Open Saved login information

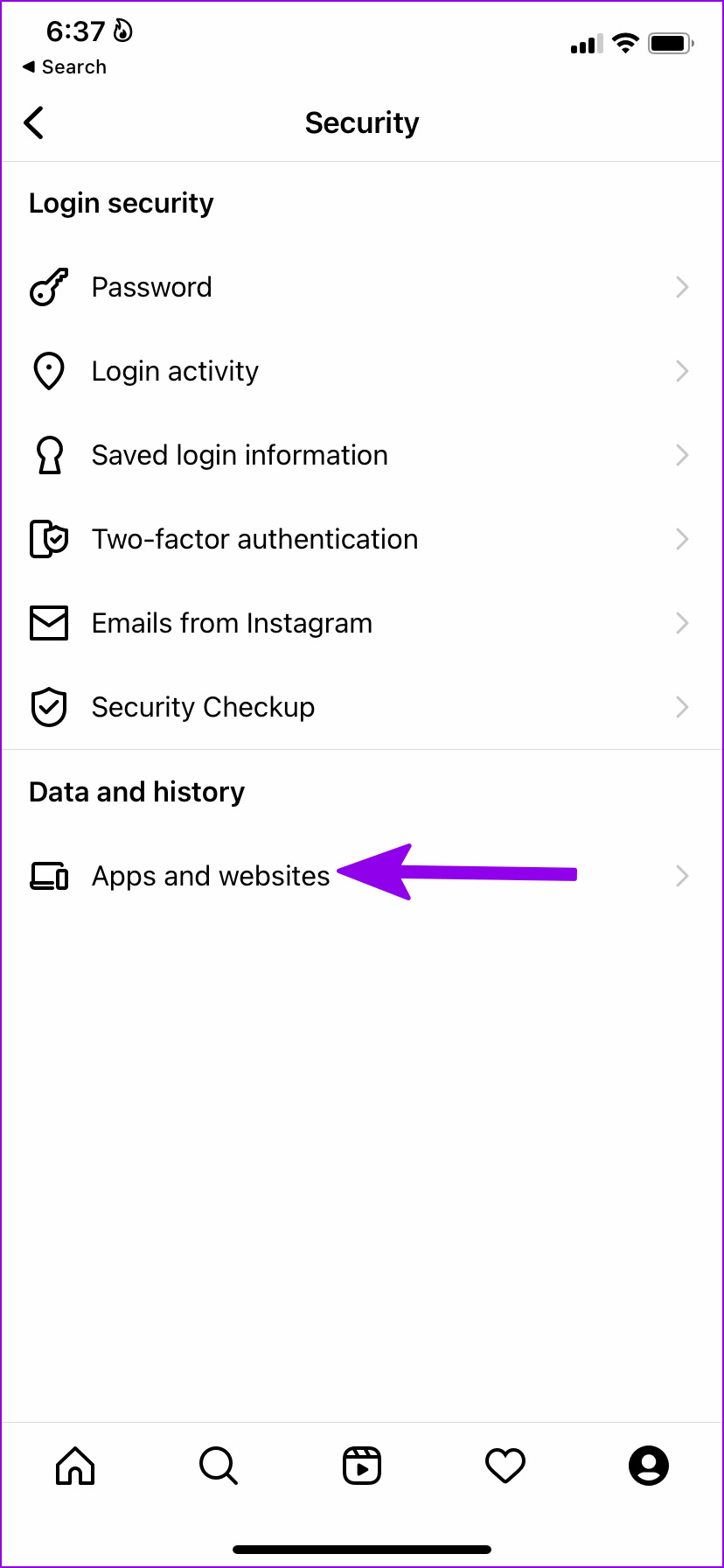[x=362, y=455]
